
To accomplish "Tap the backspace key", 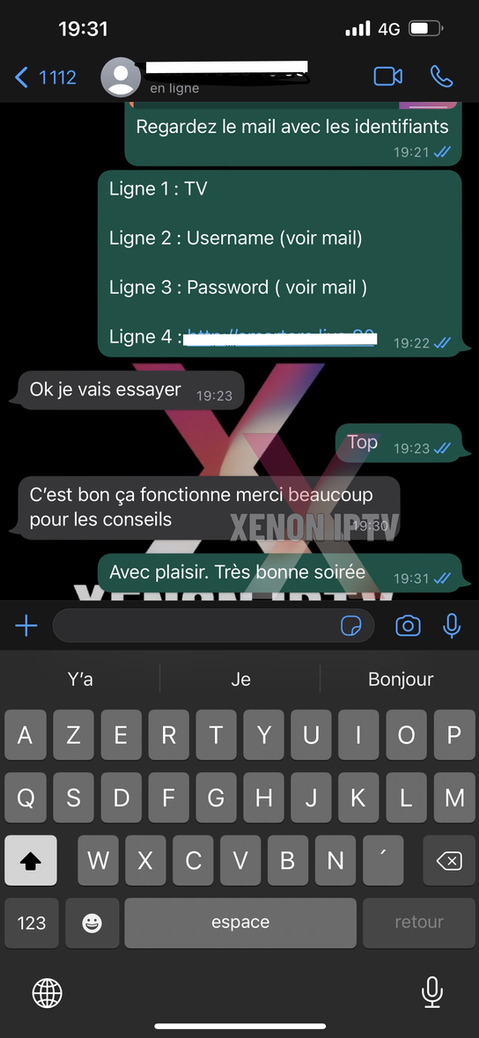I will pos(449,860).
